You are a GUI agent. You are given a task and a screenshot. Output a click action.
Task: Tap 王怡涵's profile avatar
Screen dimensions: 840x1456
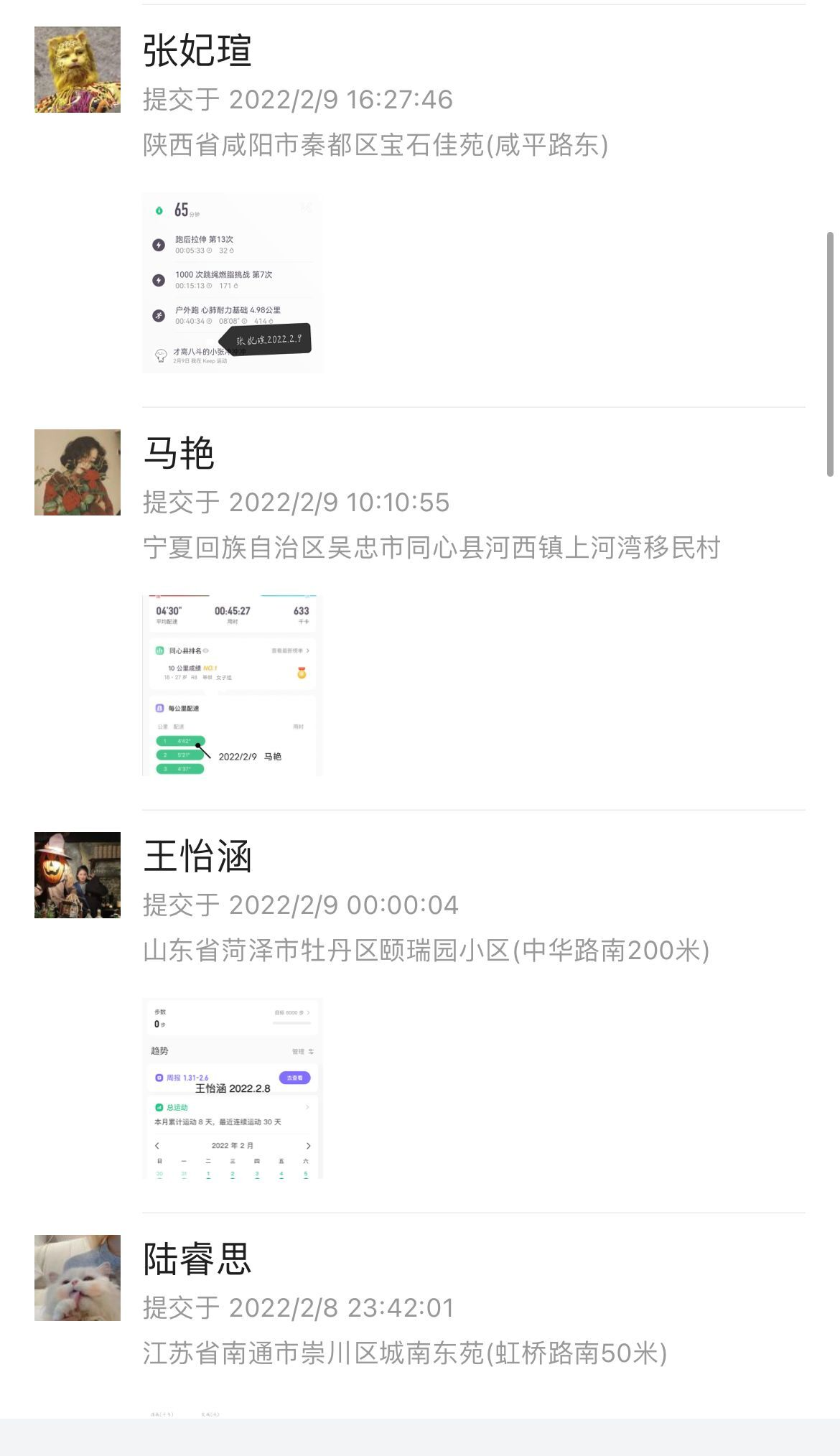78,875
